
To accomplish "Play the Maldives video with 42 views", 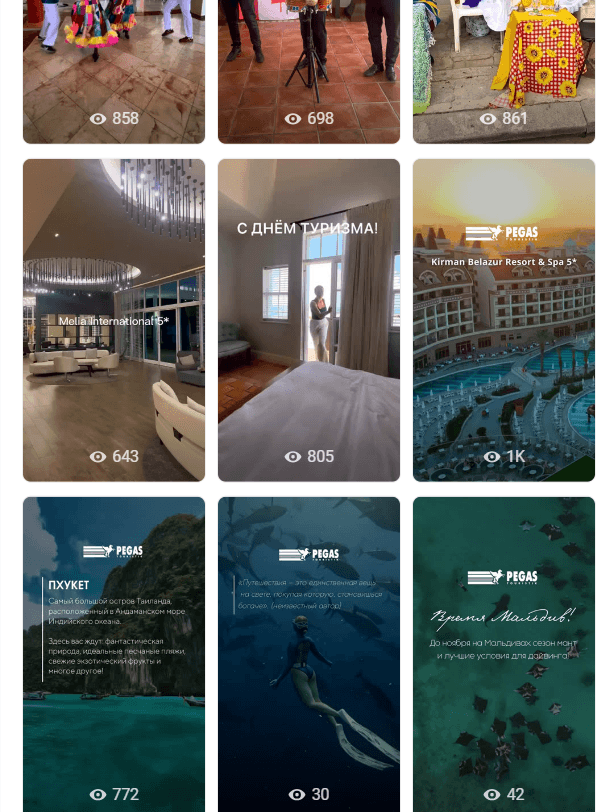I will pyautogui.click(x=504, y=655).
